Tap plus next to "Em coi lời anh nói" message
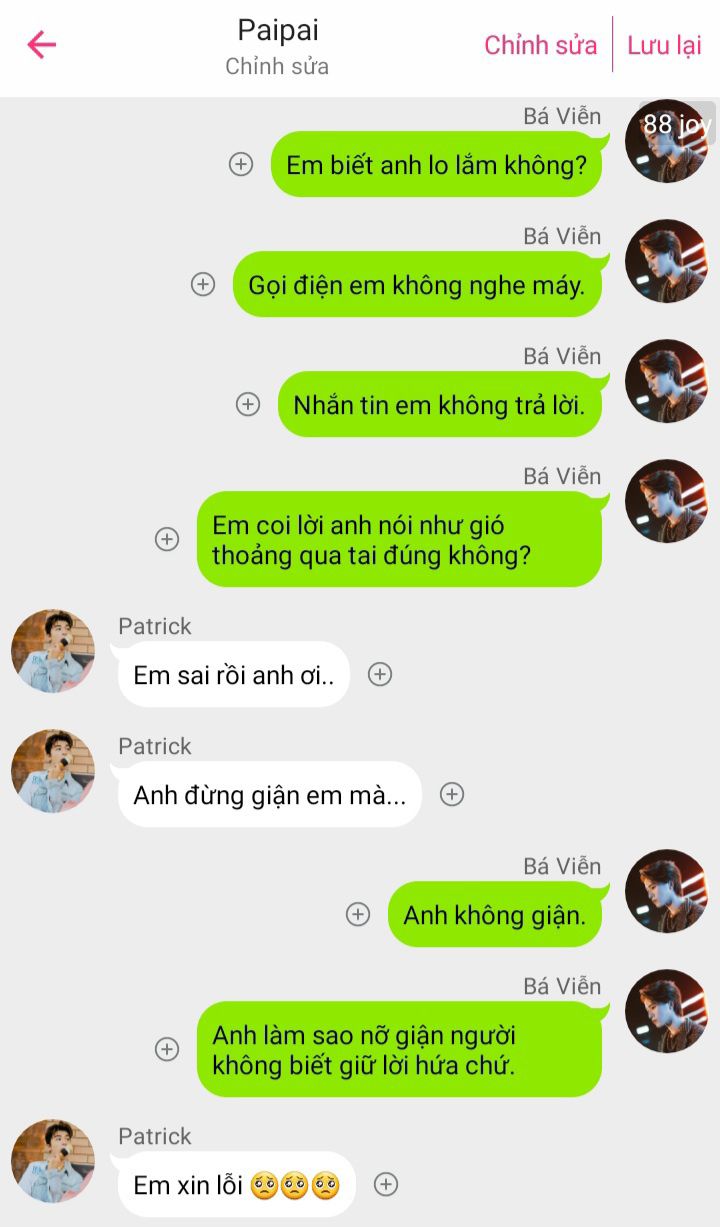Screen dimensions: 720x1227 click(x=167, y=539)
